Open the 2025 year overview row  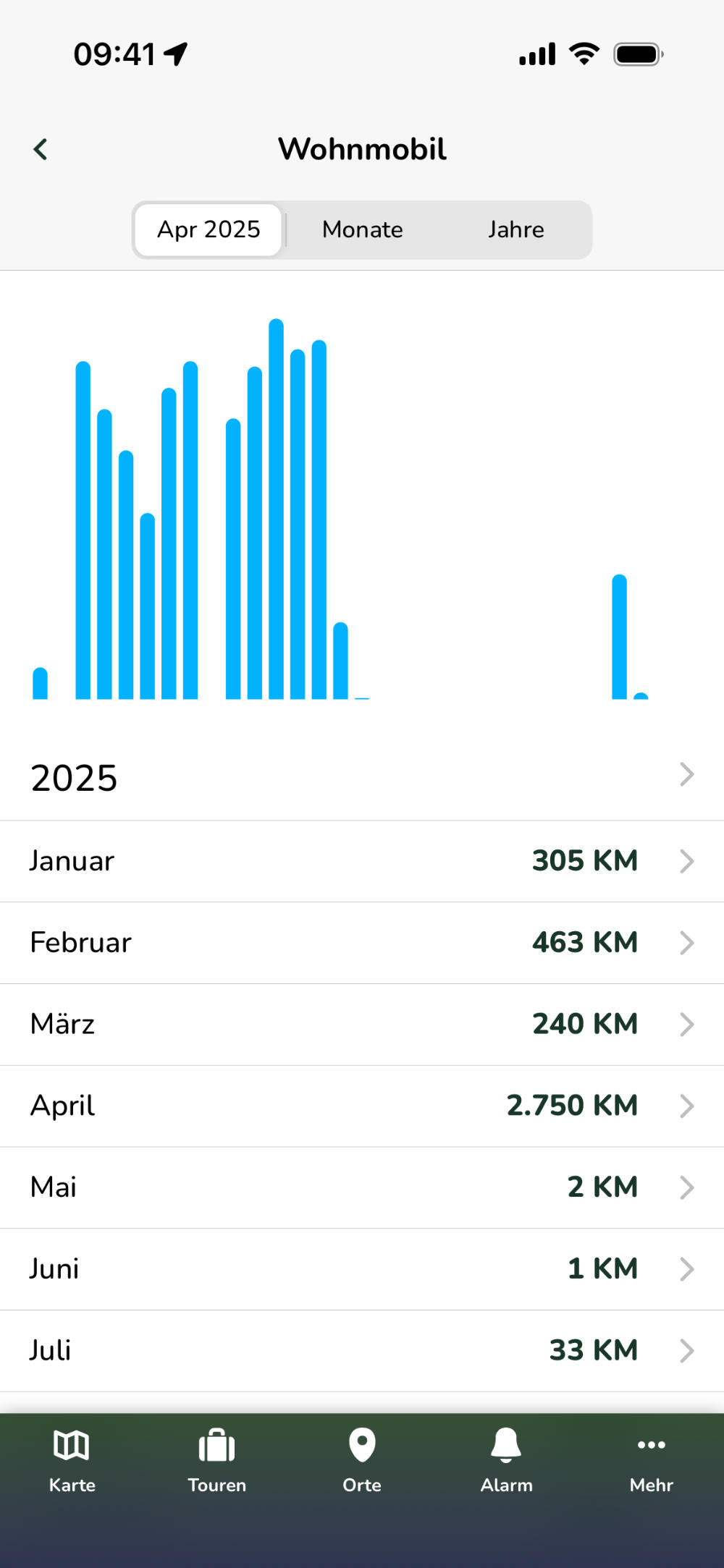coord(362,777)
